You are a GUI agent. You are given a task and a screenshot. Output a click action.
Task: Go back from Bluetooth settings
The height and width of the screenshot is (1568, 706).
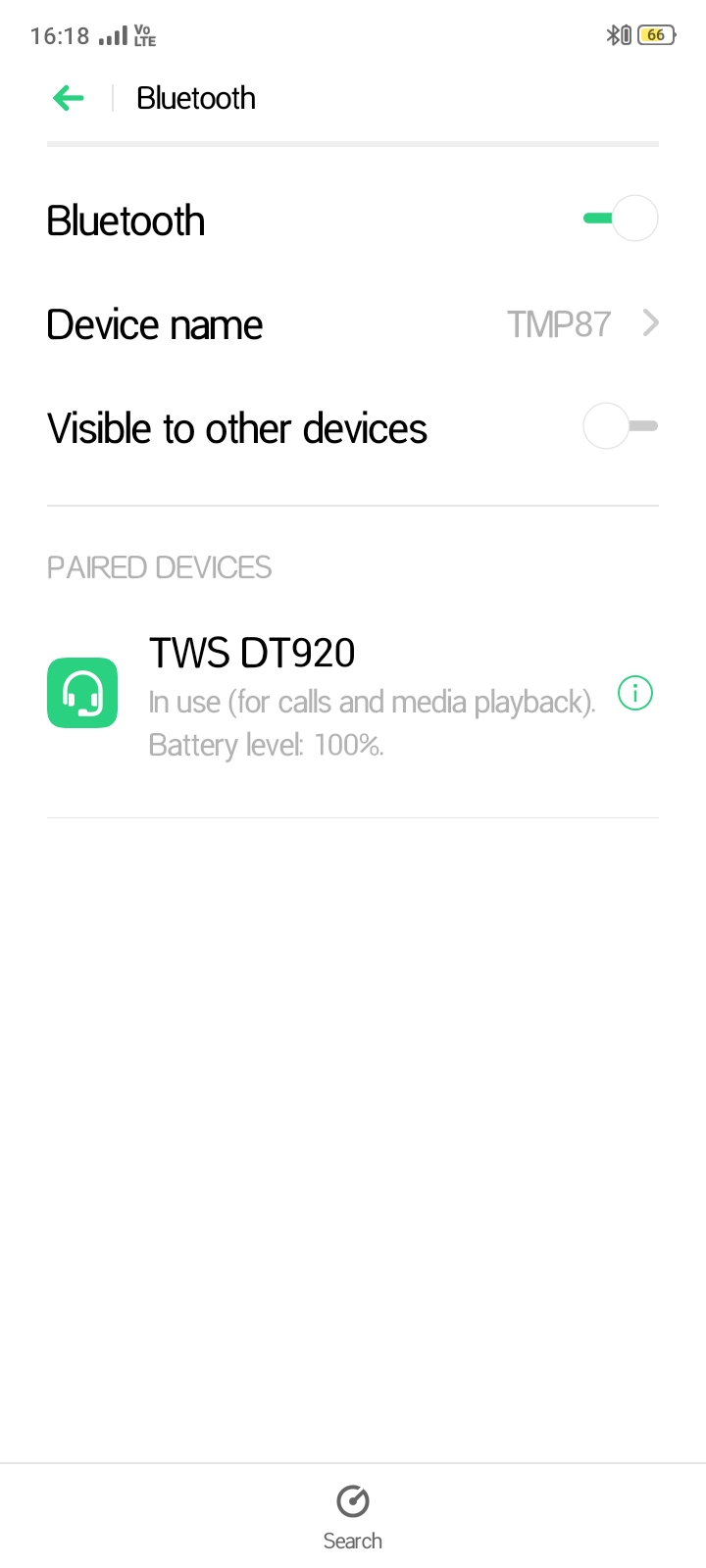(x=68, y=98)
